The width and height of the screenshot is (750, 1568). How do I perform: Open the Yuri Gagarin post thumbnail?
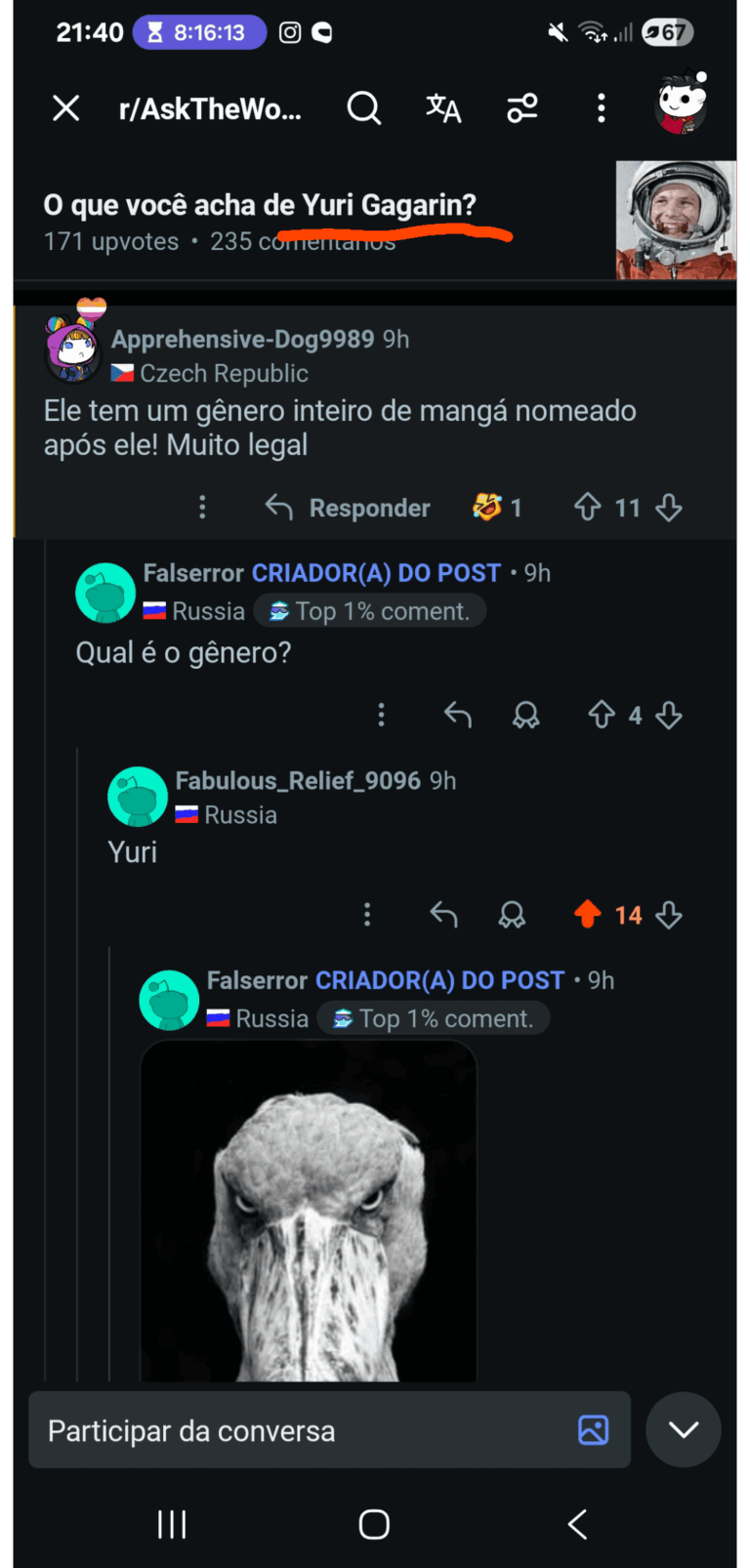click(675, 221)
